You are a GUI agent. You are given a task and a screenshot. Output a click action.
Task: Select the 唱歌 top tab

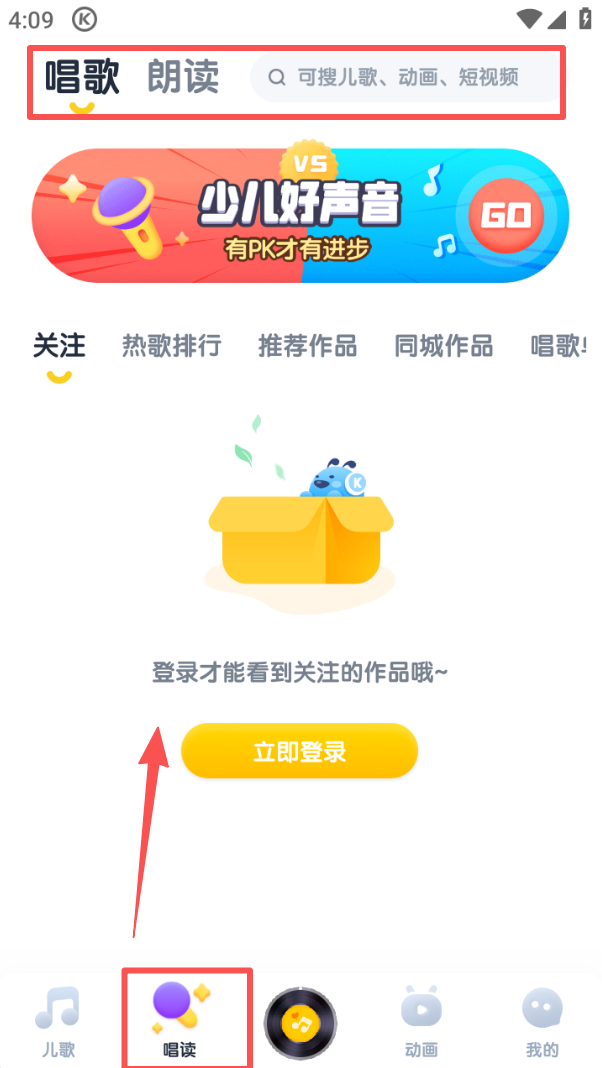[82, 77]
